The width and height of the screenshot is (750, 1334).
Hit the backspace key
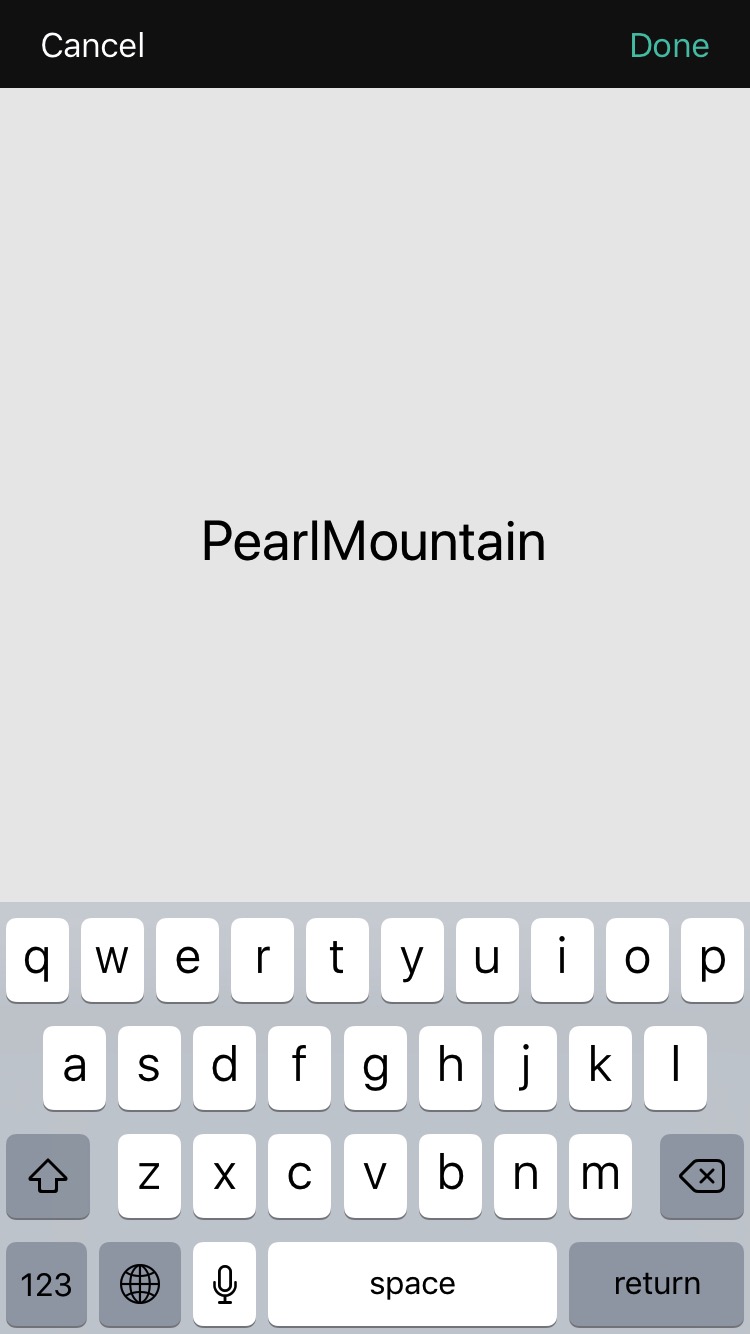[702, 1176]
